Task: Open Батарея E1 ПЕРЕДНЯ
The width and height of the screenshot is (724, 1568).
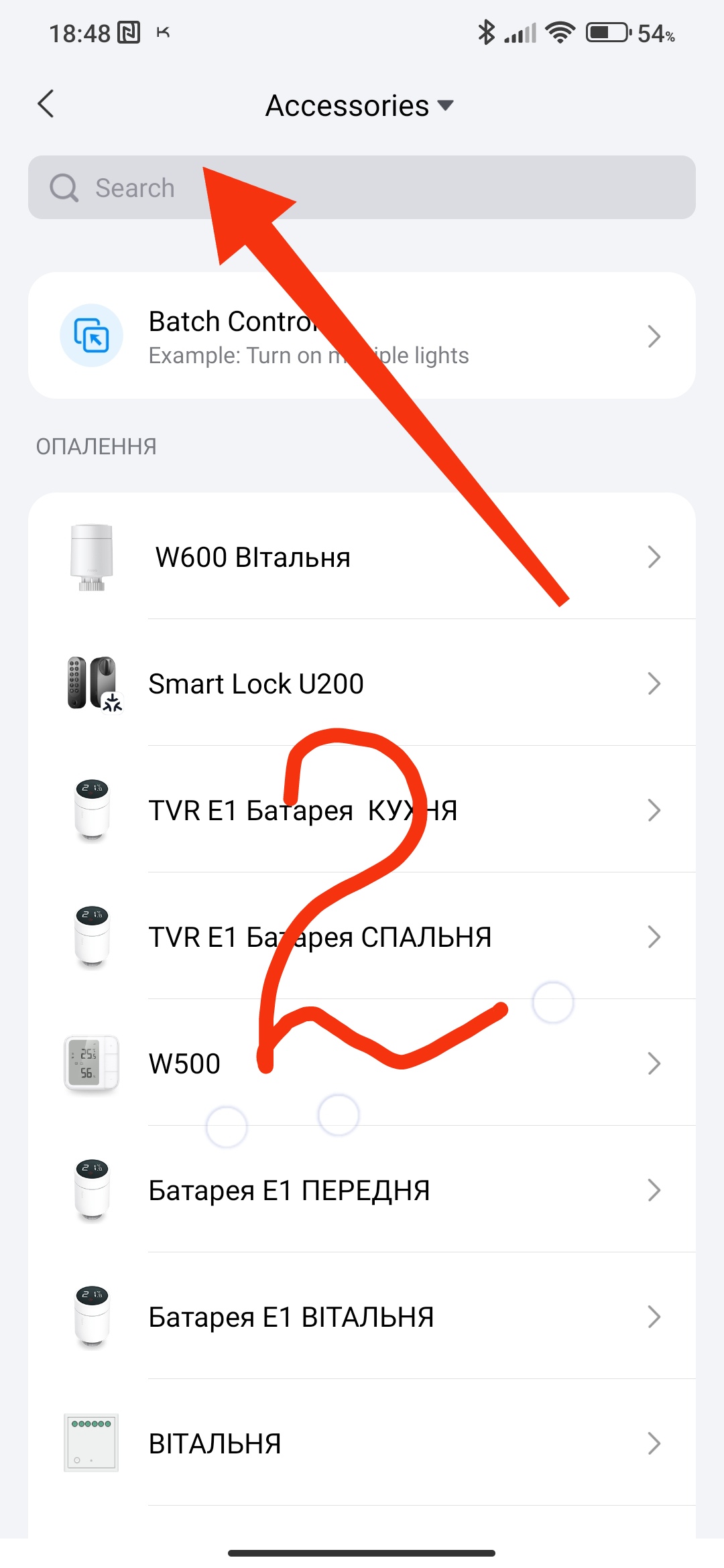Action: (x=362, y=1190)
